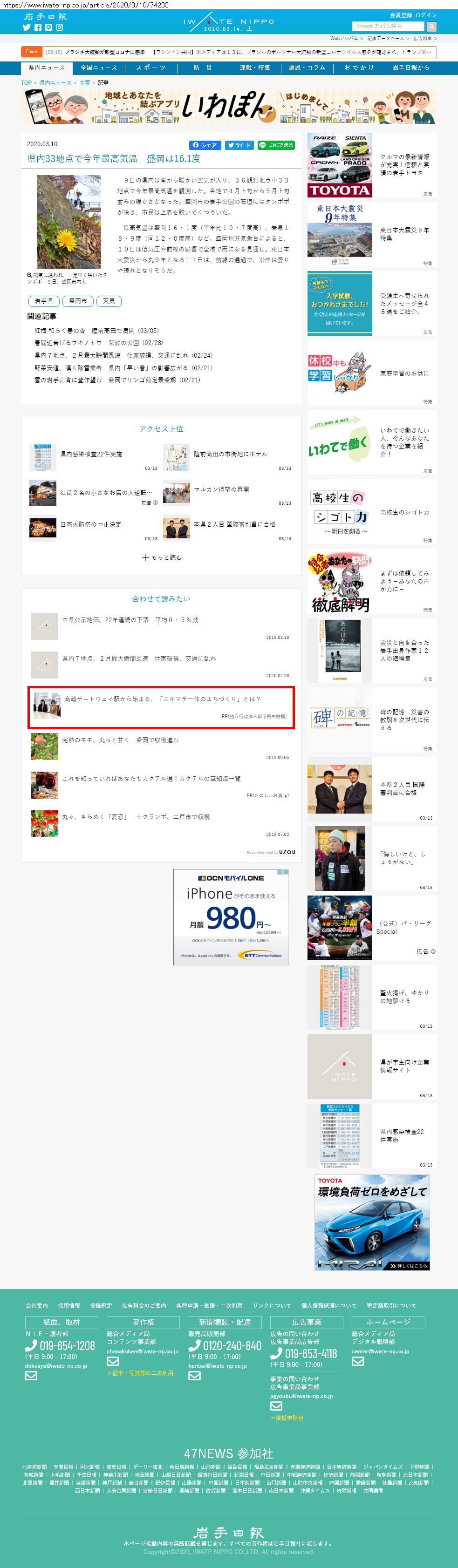458x1568 pixels.
Task: Open the いわぽん app banner
Action: pos(229,107)
